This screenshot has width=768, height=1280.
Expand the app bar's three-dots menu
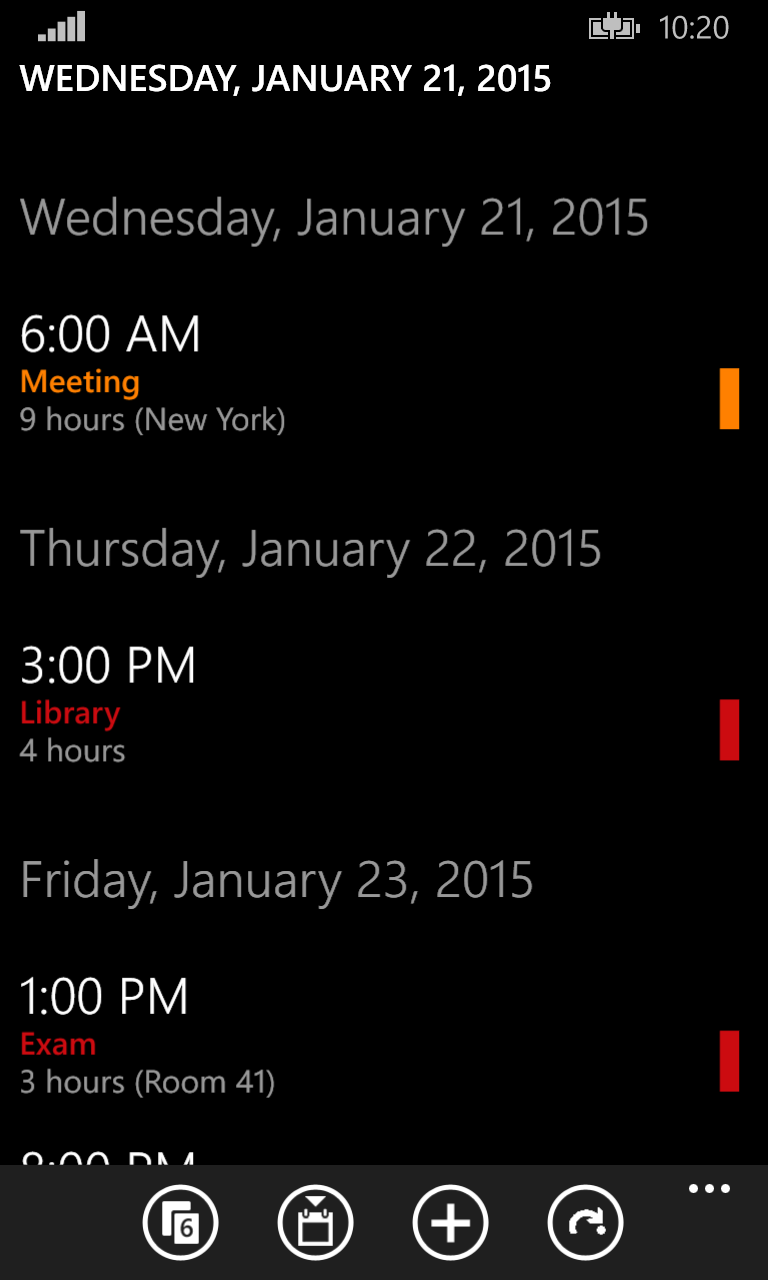[709, 1189]
